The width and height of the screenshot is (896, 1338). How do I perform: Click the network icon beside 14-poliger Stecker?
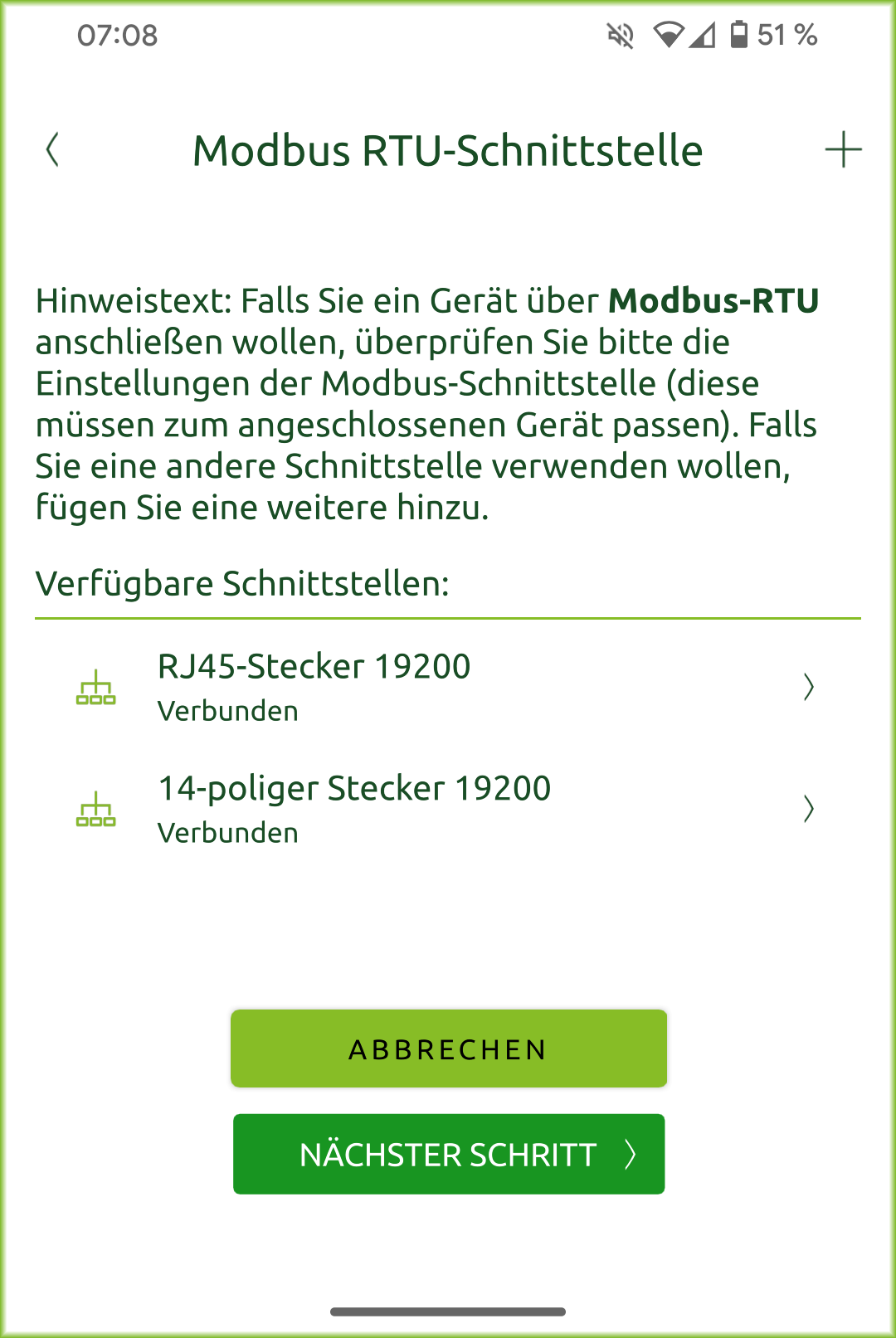(95, 809)
